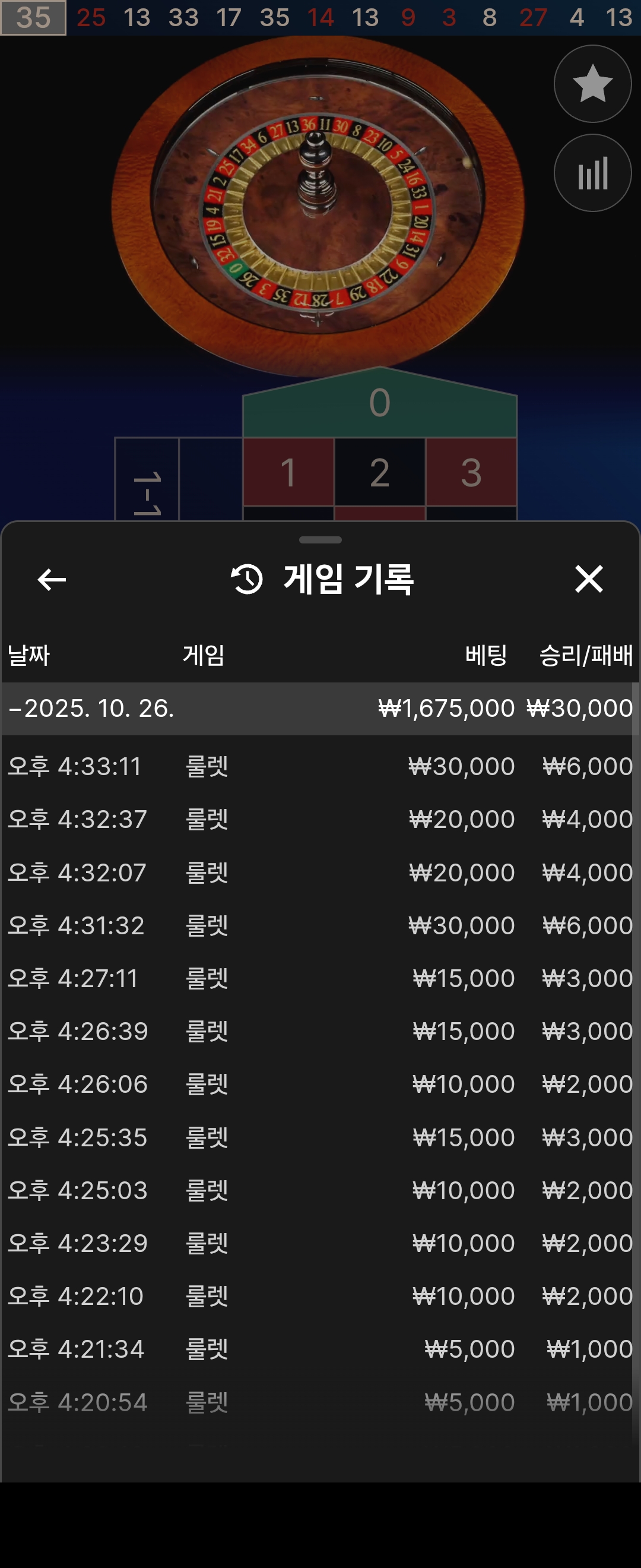Open the roulette round at 오후 4:32:07
Image resolution: width=641 pixels, height=1568 pixels.
[x=320, y=872]
